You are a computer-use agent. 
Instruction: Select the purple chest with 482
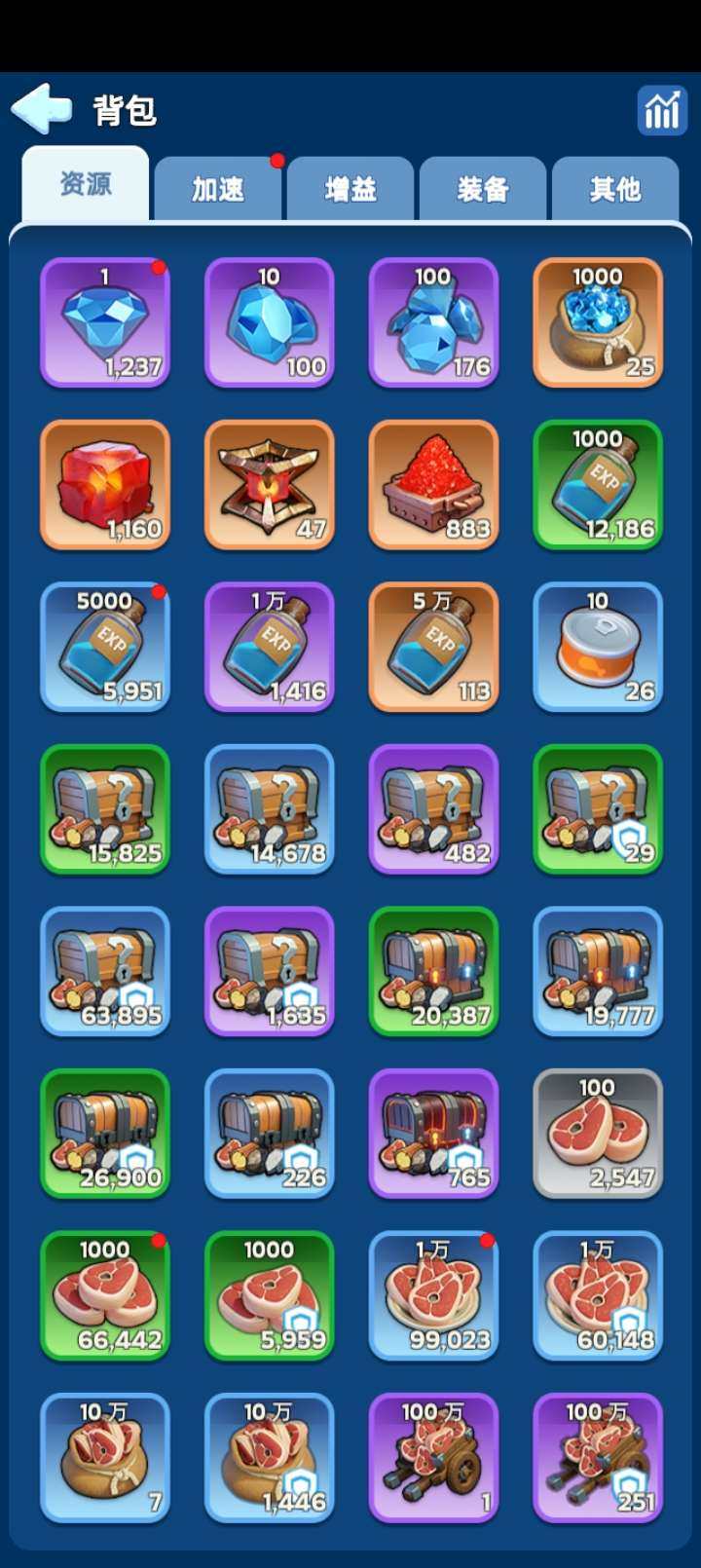[x=434, y=809]
